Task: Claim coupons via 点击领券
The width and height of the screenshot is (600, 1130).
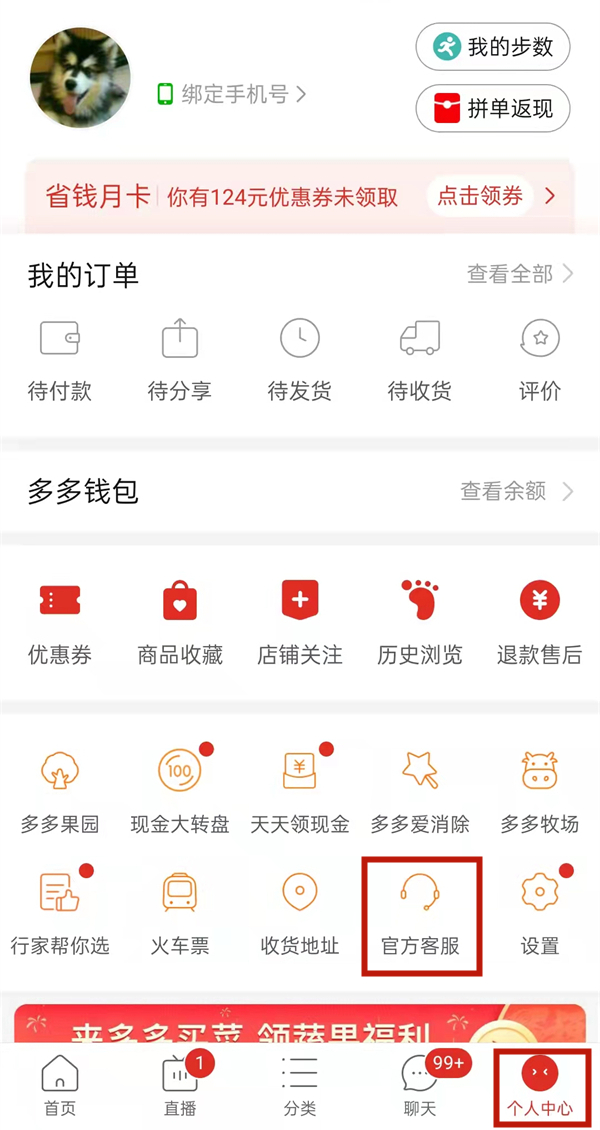Action: click(x=480, y=196)
